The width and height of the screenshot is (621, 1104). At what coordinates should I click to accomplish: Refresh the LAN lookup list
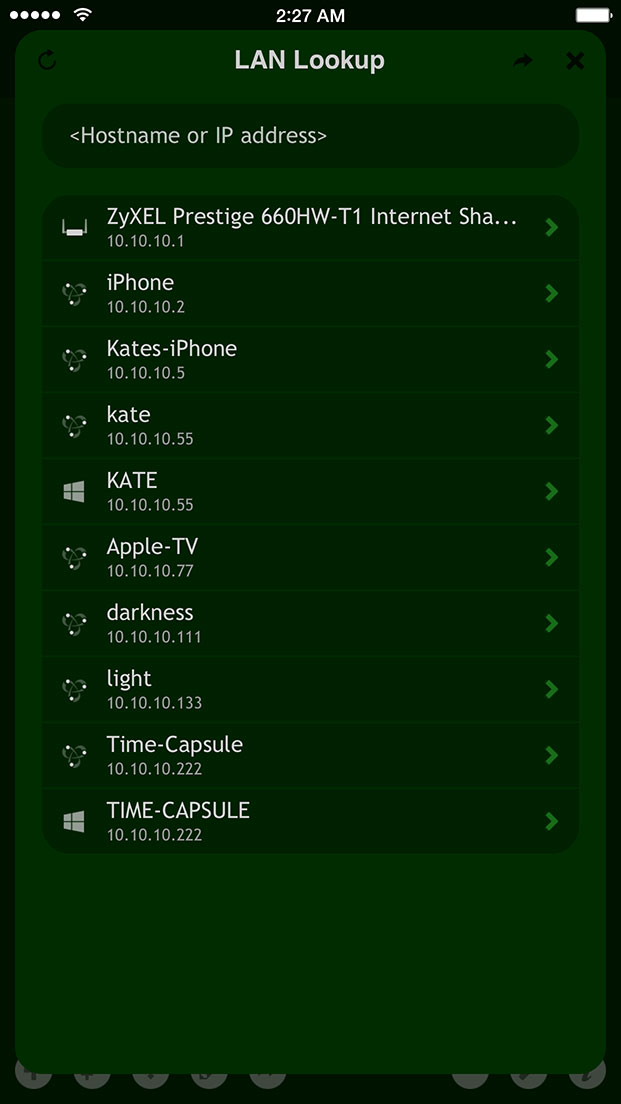pos(47,61)
